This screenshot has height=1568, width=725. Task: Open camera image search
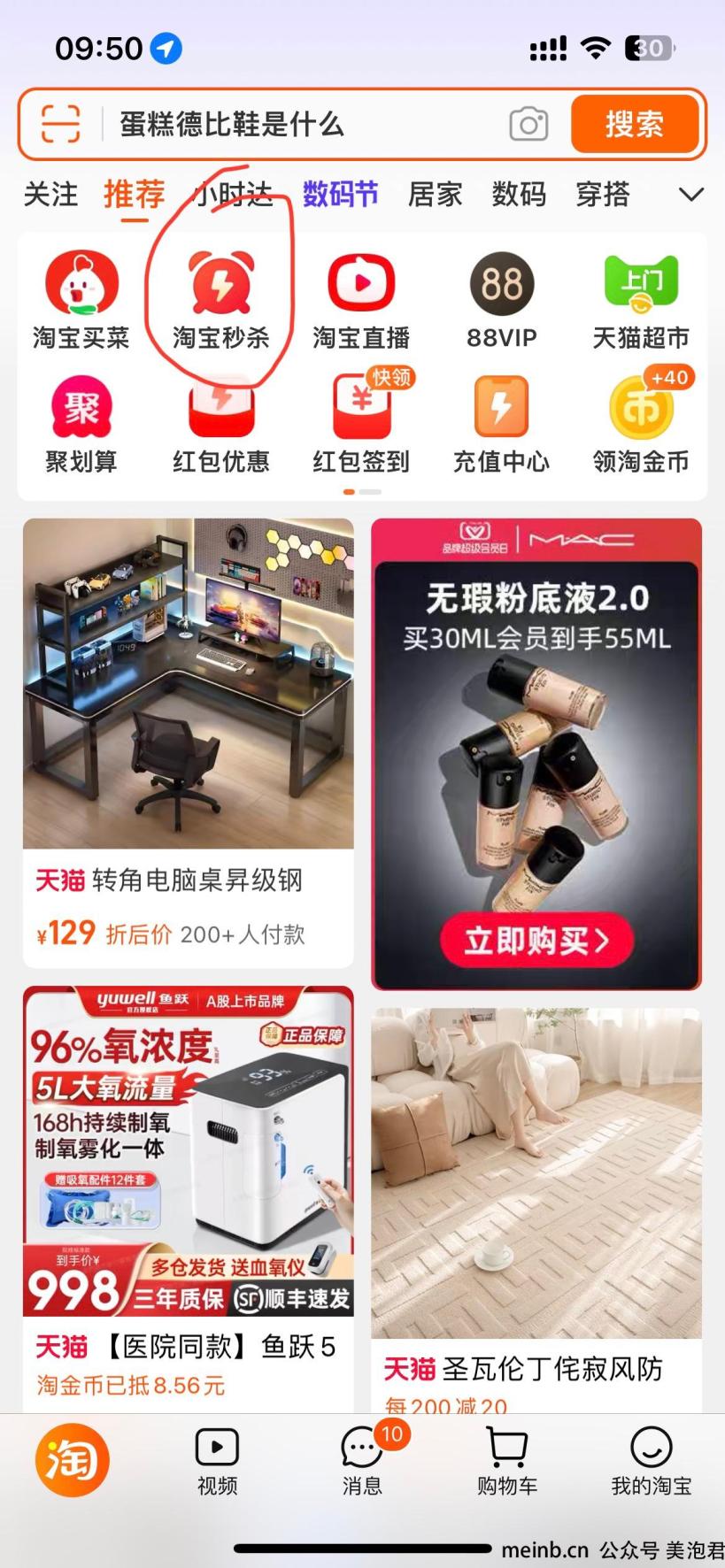click(528, 124)
